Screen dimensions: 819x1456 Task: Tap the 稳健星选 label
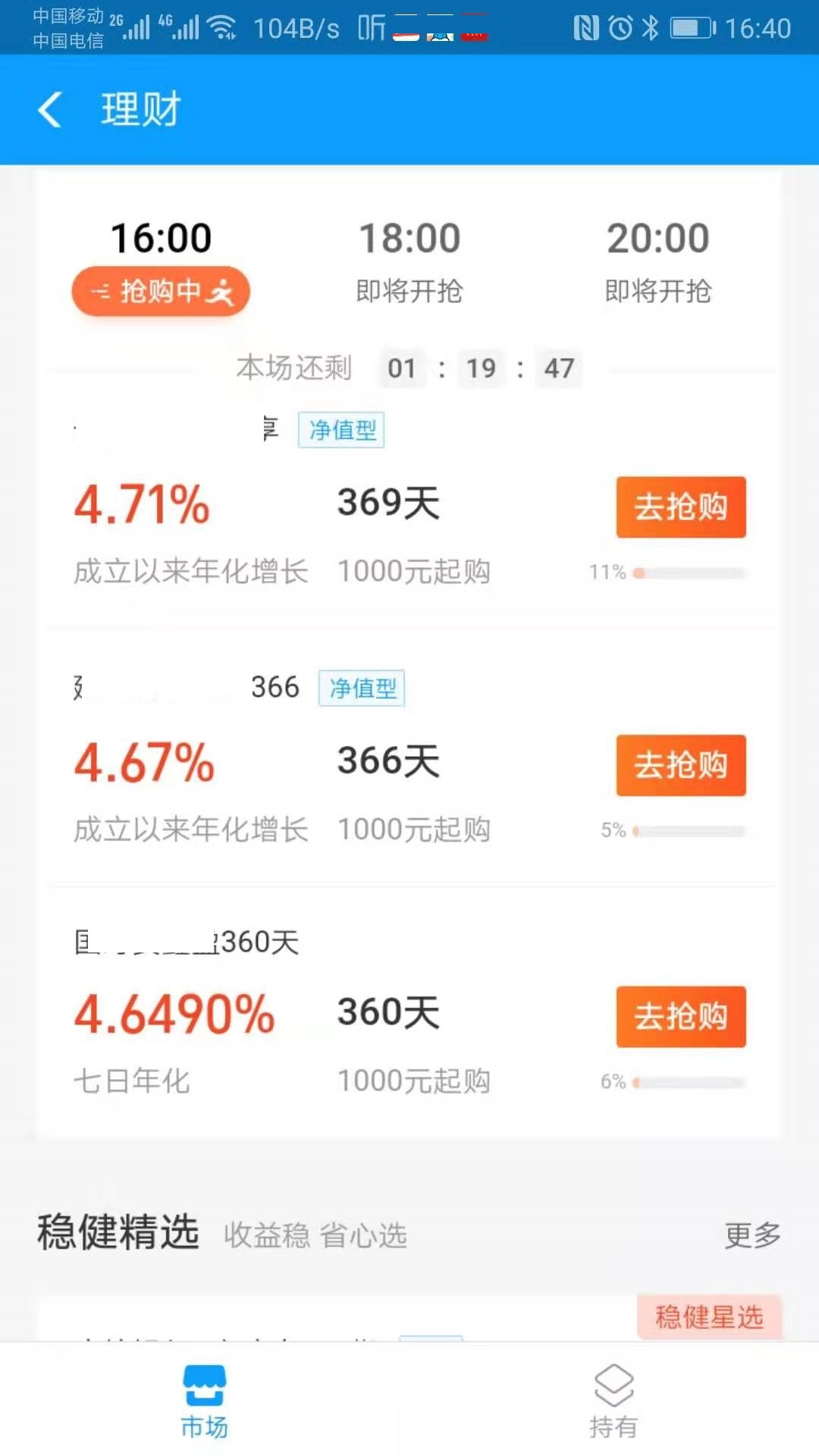click(709, 1317)
